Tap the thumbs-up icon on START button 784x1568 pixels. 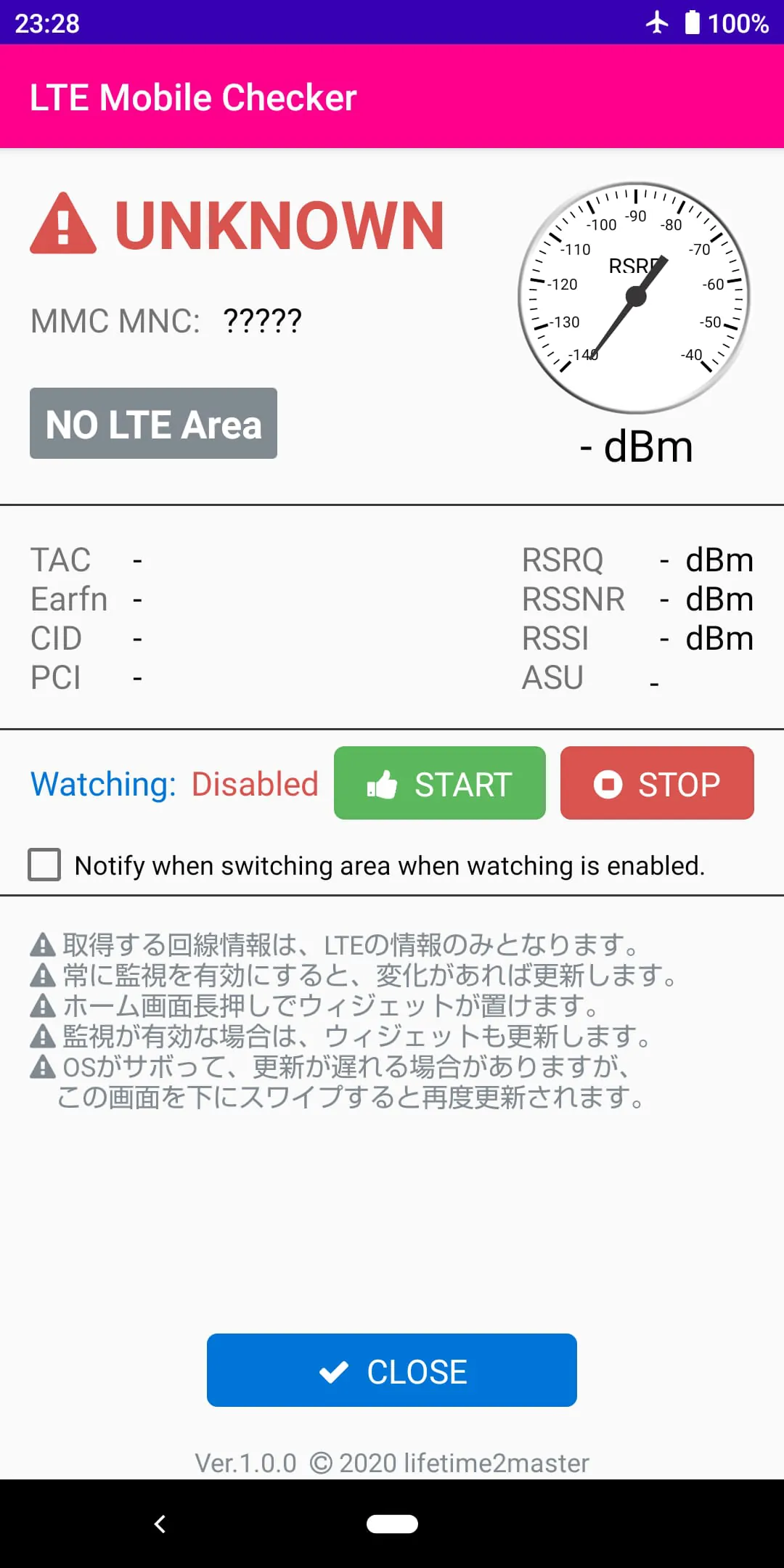381,784
